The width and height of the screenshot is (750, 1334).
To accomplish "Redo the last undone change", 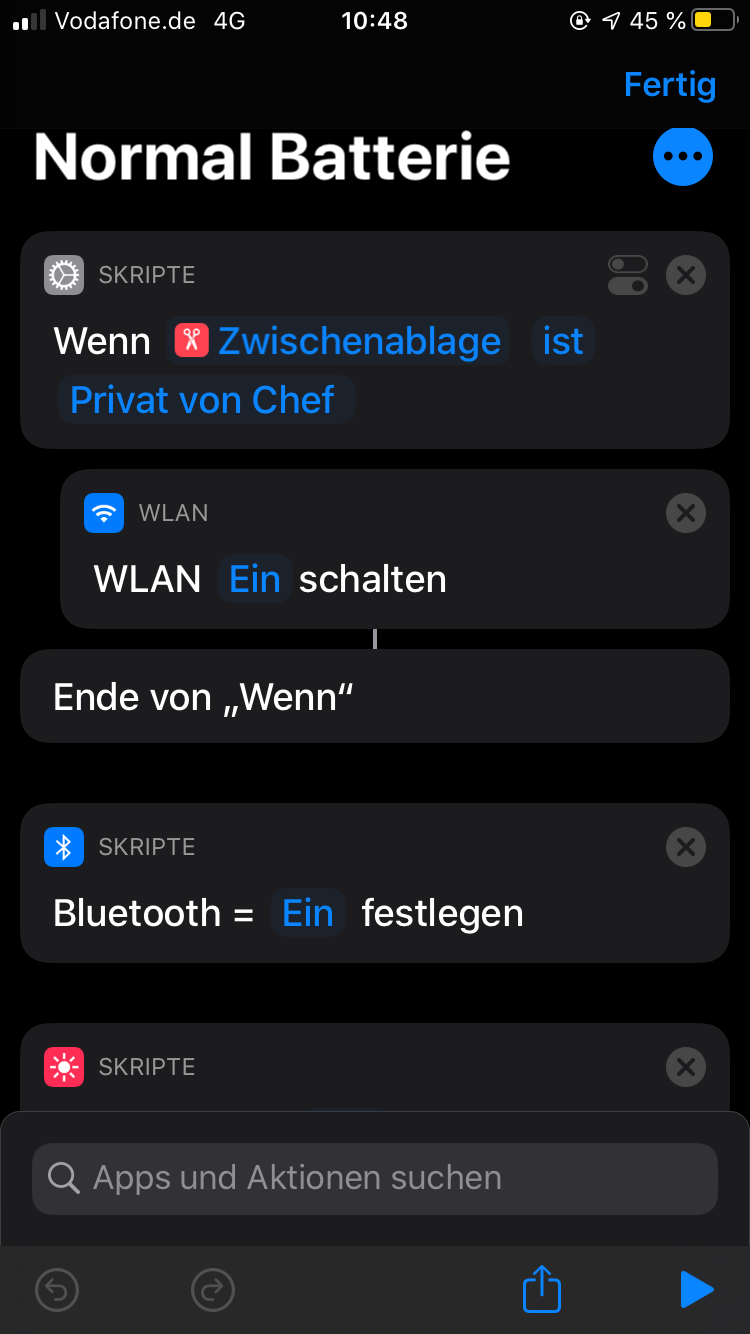I will coord(213,1290).
